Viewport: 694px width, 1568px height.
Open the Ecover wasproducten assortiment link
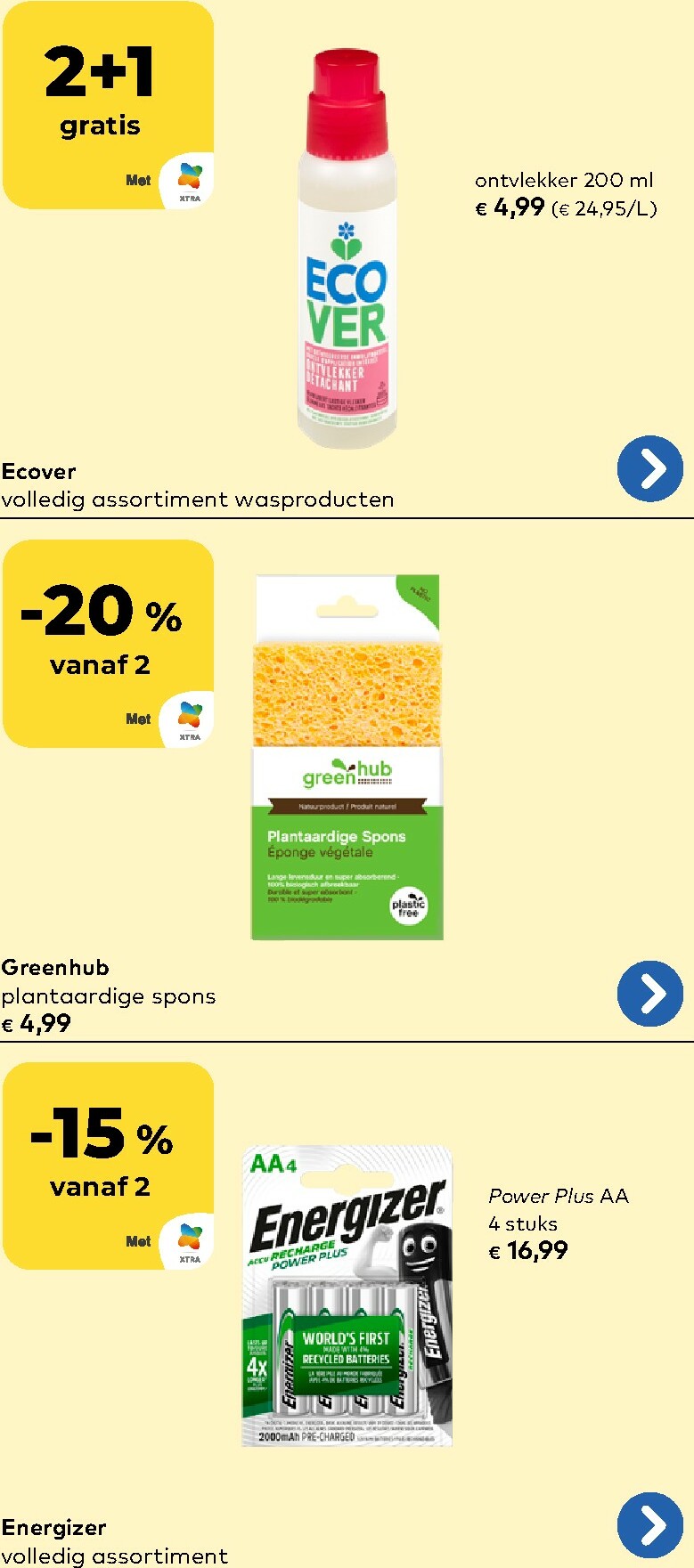click(197, 499)
